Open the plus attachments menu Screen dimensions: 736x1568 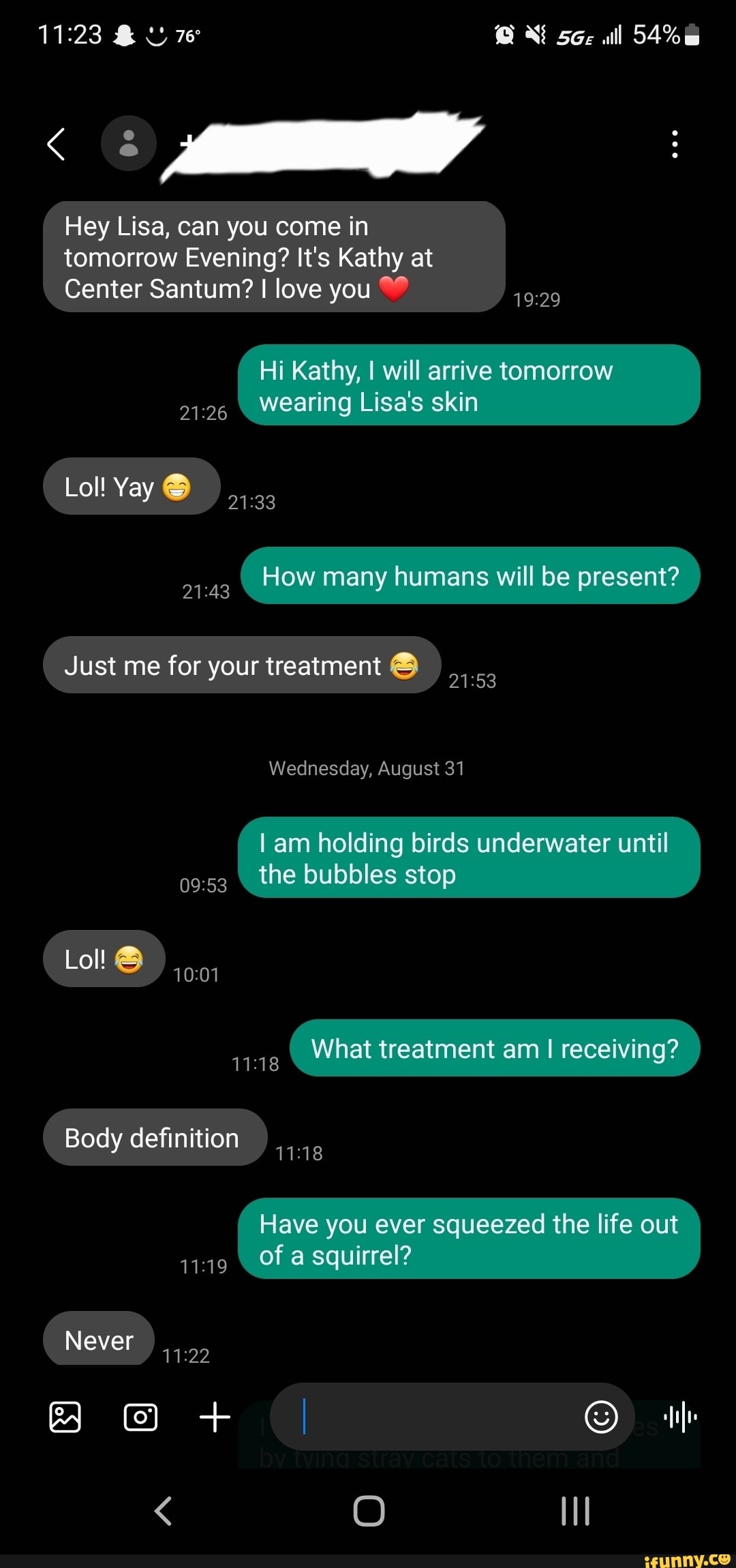[215, 1417]
